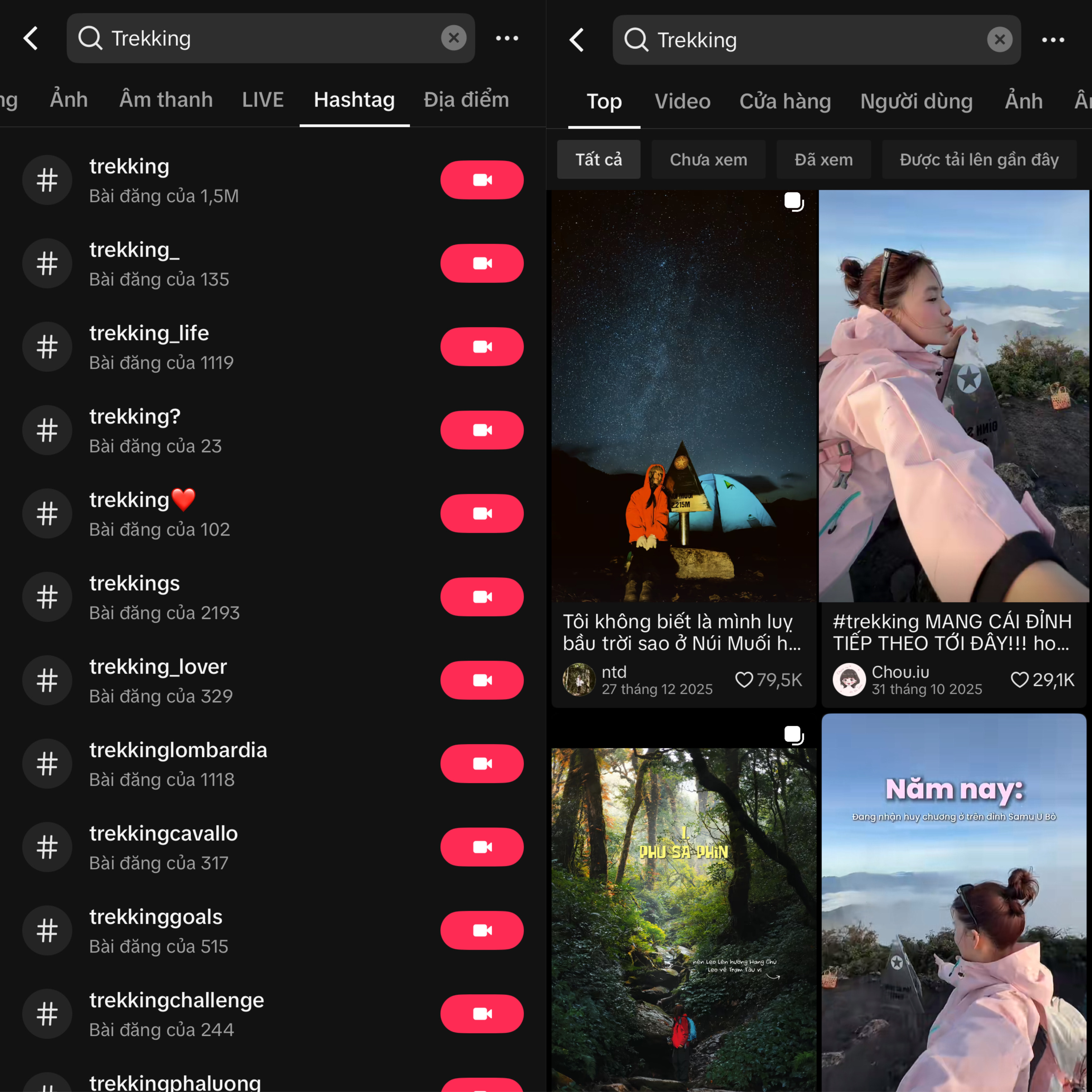
Task: Select the Địa điểm tab
Action: (466, 100)
